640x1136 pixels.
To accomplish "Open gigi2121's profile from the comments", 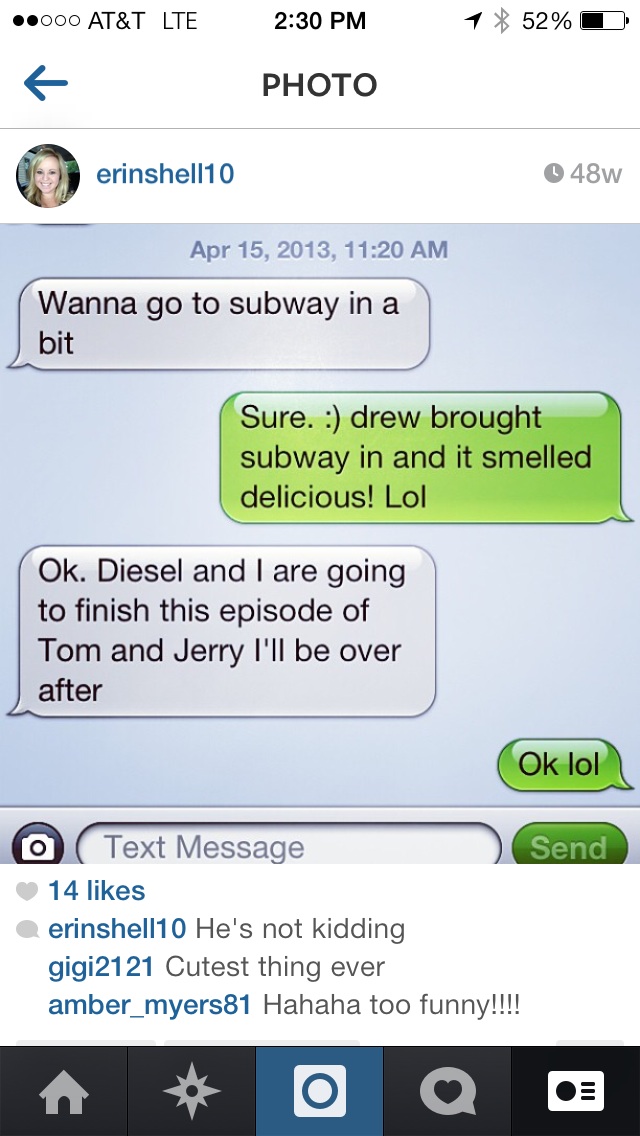I will pos(101,967).
